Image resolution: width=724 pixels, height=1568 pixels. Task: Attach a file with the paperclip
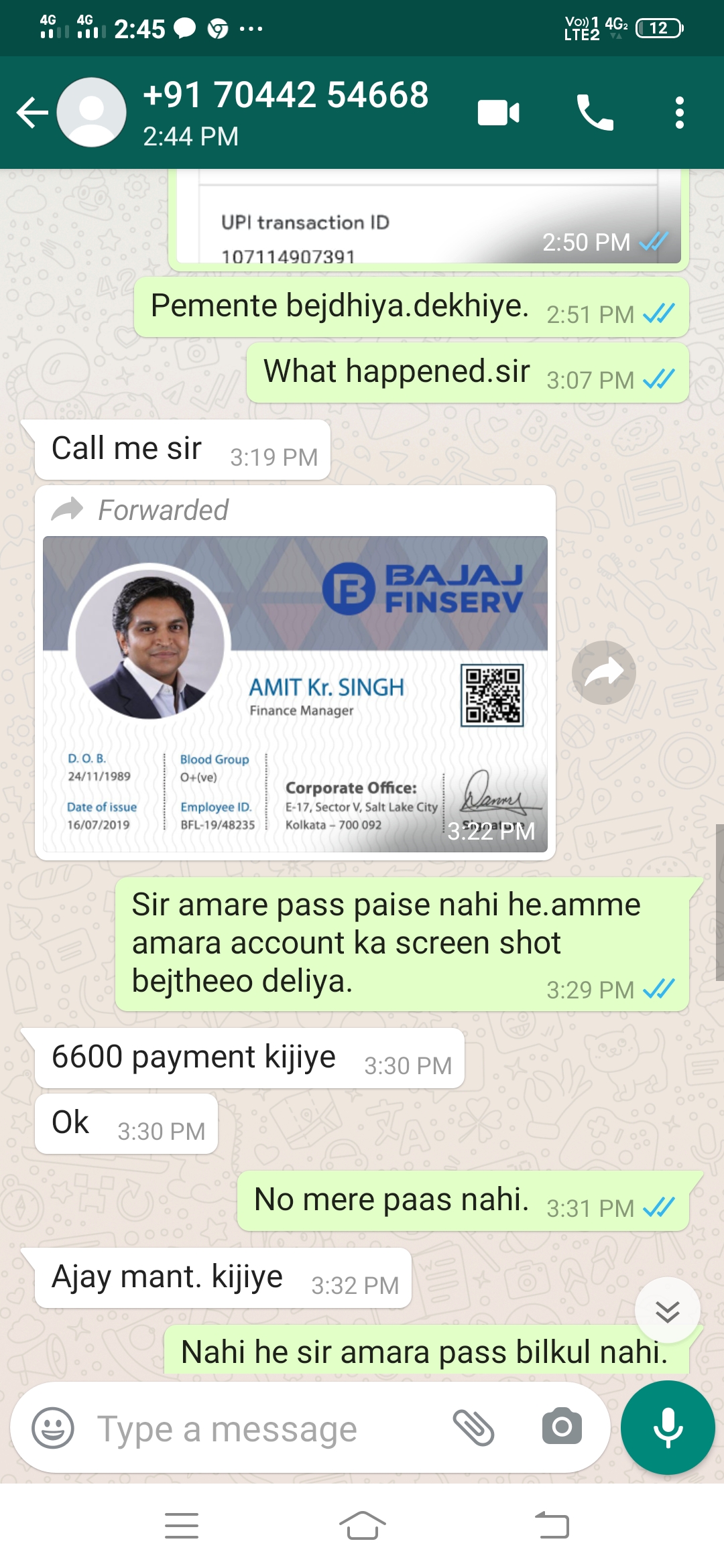coord(473,1428)
